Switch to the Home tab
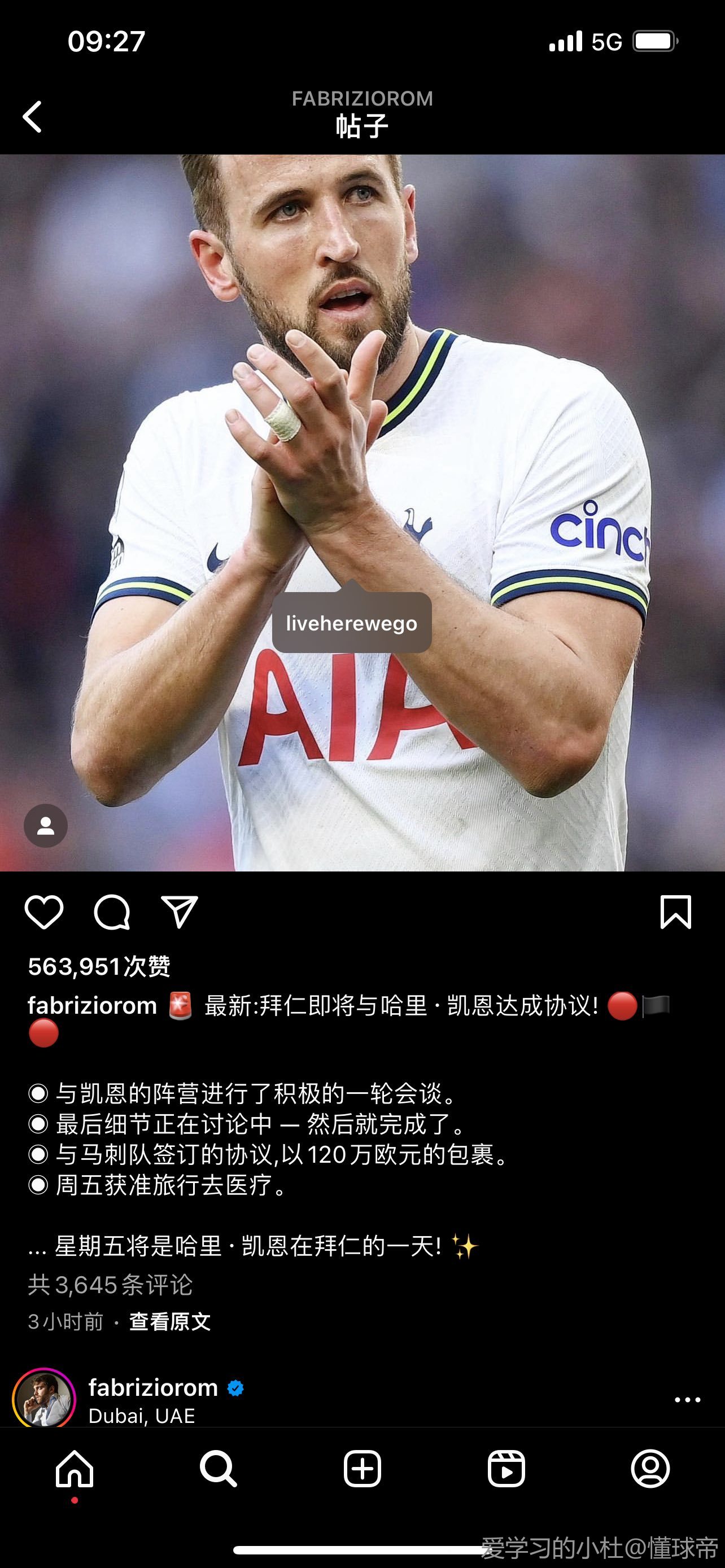This screenshot has height=1568, width=725. [x=75, y=1469]
